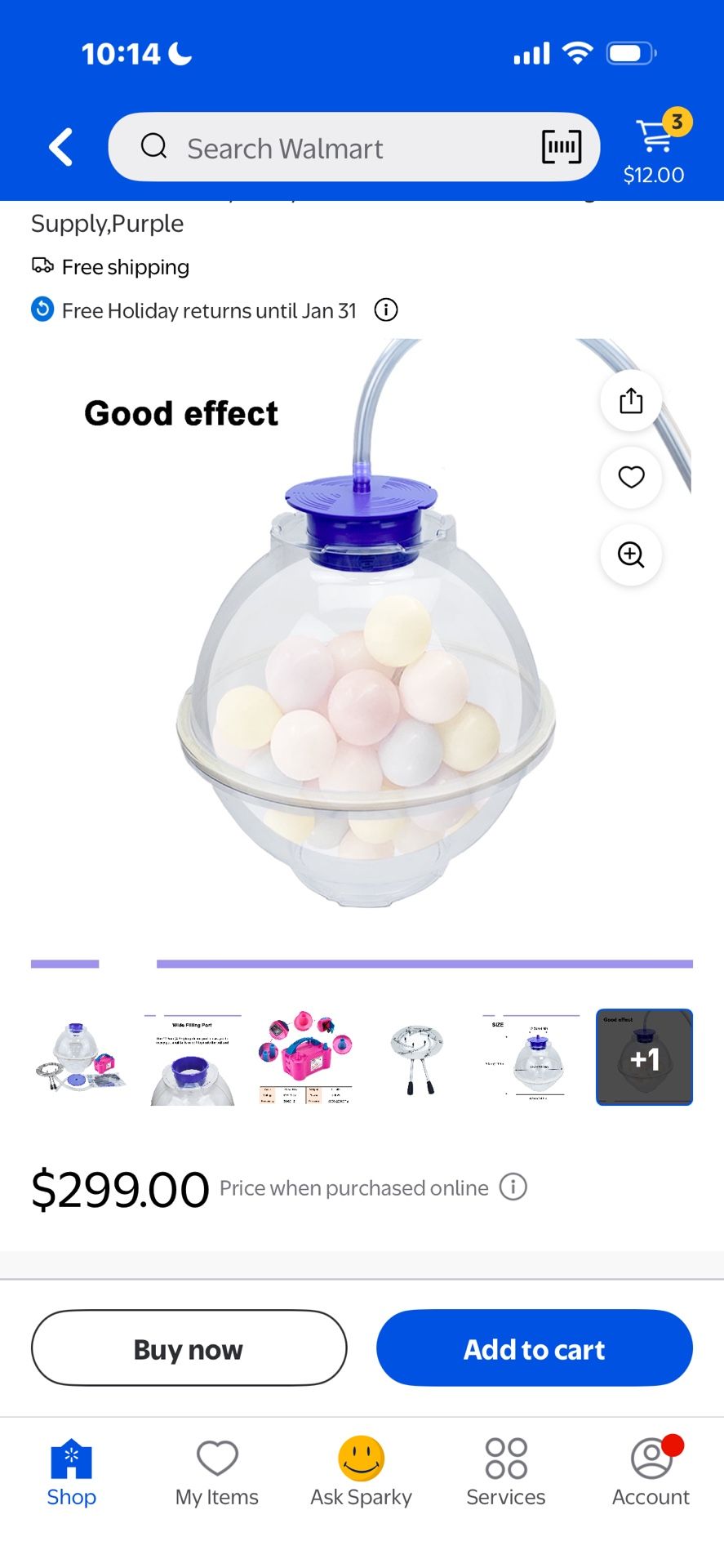
Task: Open the +1 extra images thumbnail
Action: [644, 1057]
